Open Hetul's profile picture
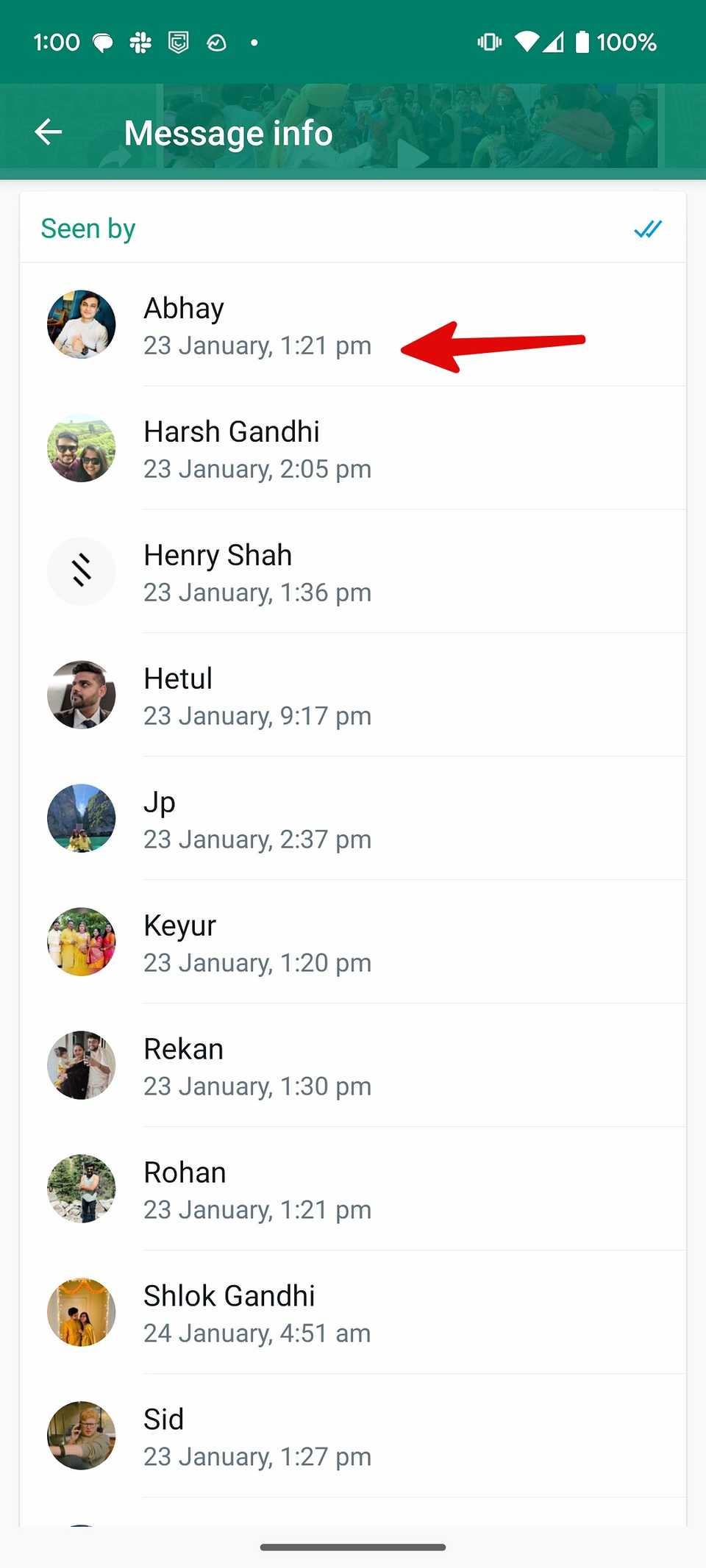This screenshot has height=1568, width=706. click(81, 695)
